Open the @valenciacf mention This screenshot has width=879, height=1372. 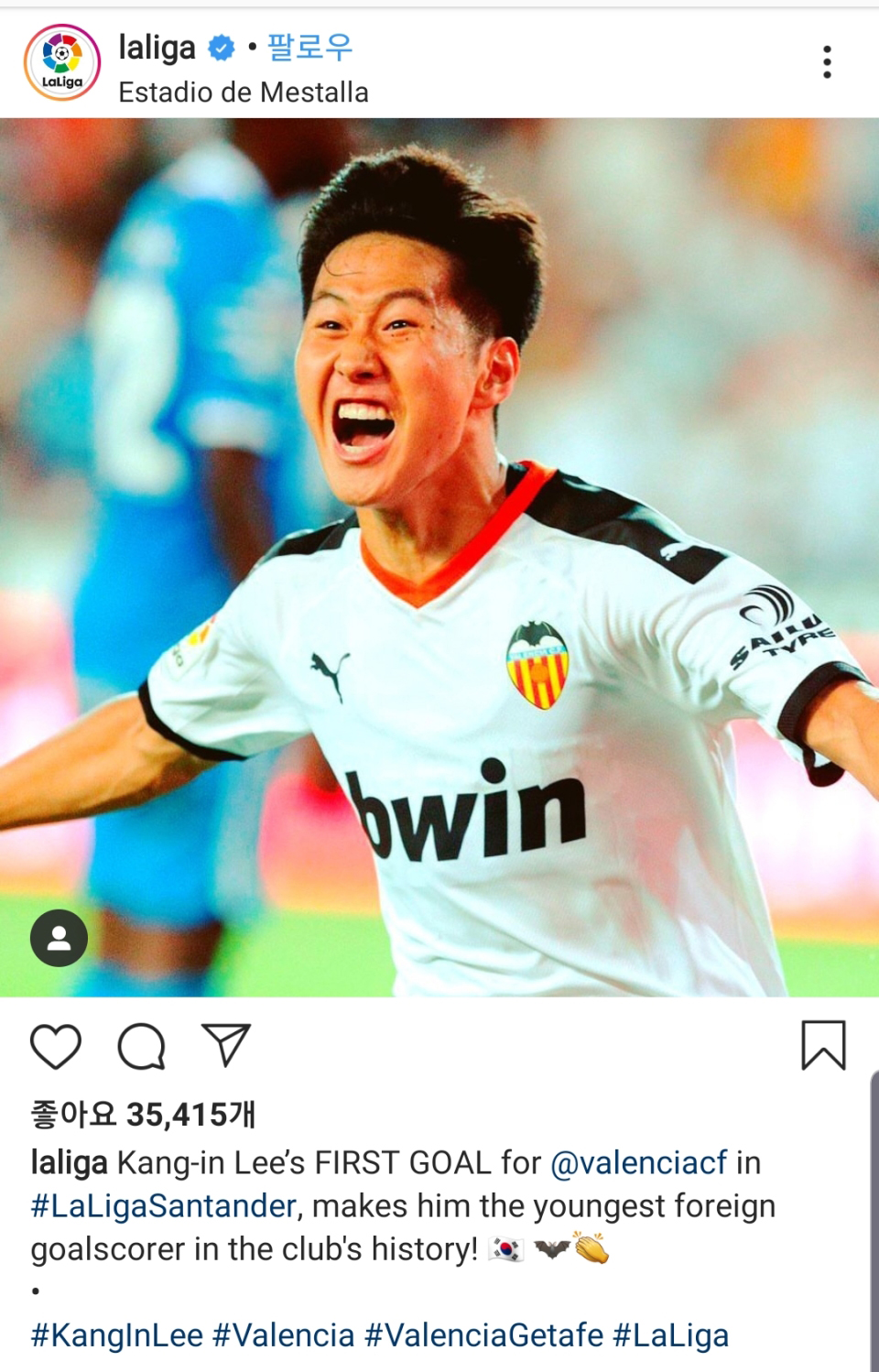click(639, 1162)
